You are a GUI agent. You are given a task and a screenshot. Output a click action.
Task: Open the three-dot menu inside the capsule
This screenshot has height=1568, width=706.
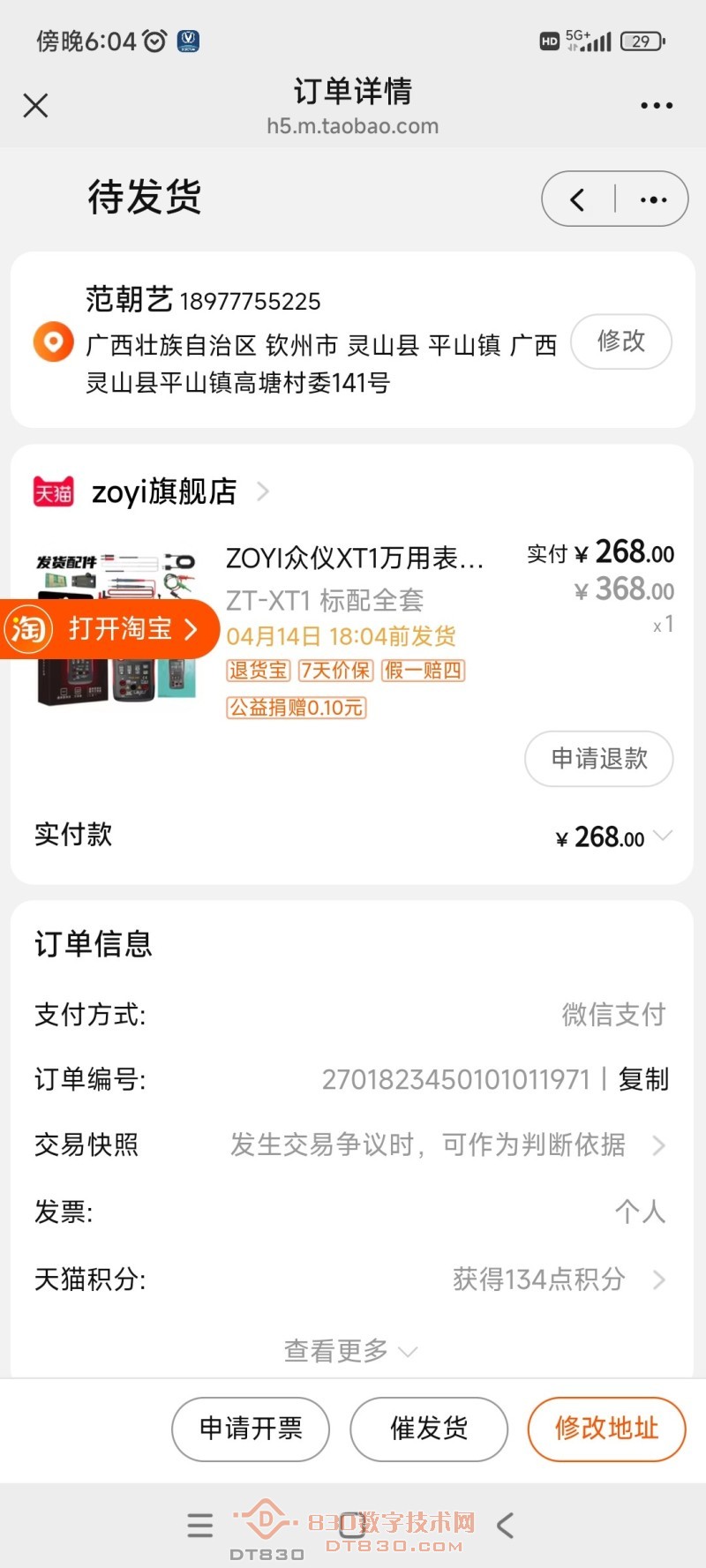tap(652, 199)
